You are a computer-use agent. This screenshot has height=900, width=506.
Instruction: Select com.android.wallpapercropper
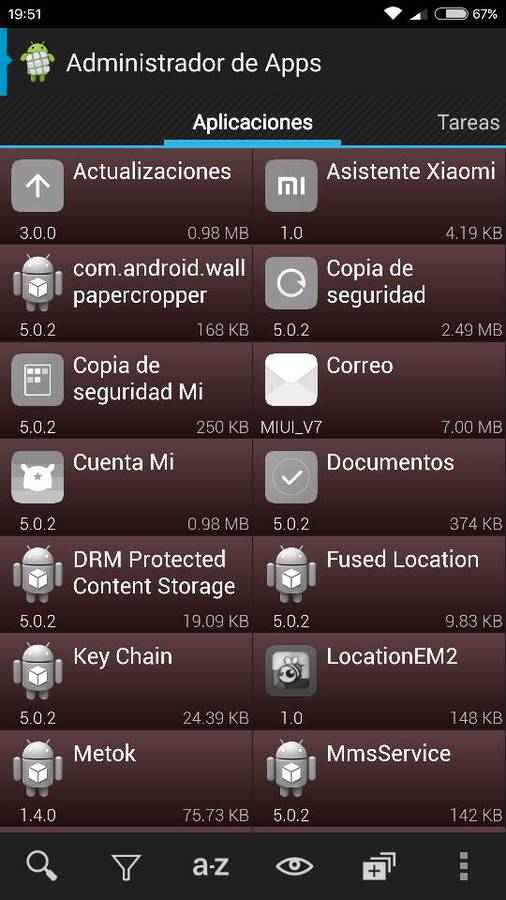tap(126, 293)
